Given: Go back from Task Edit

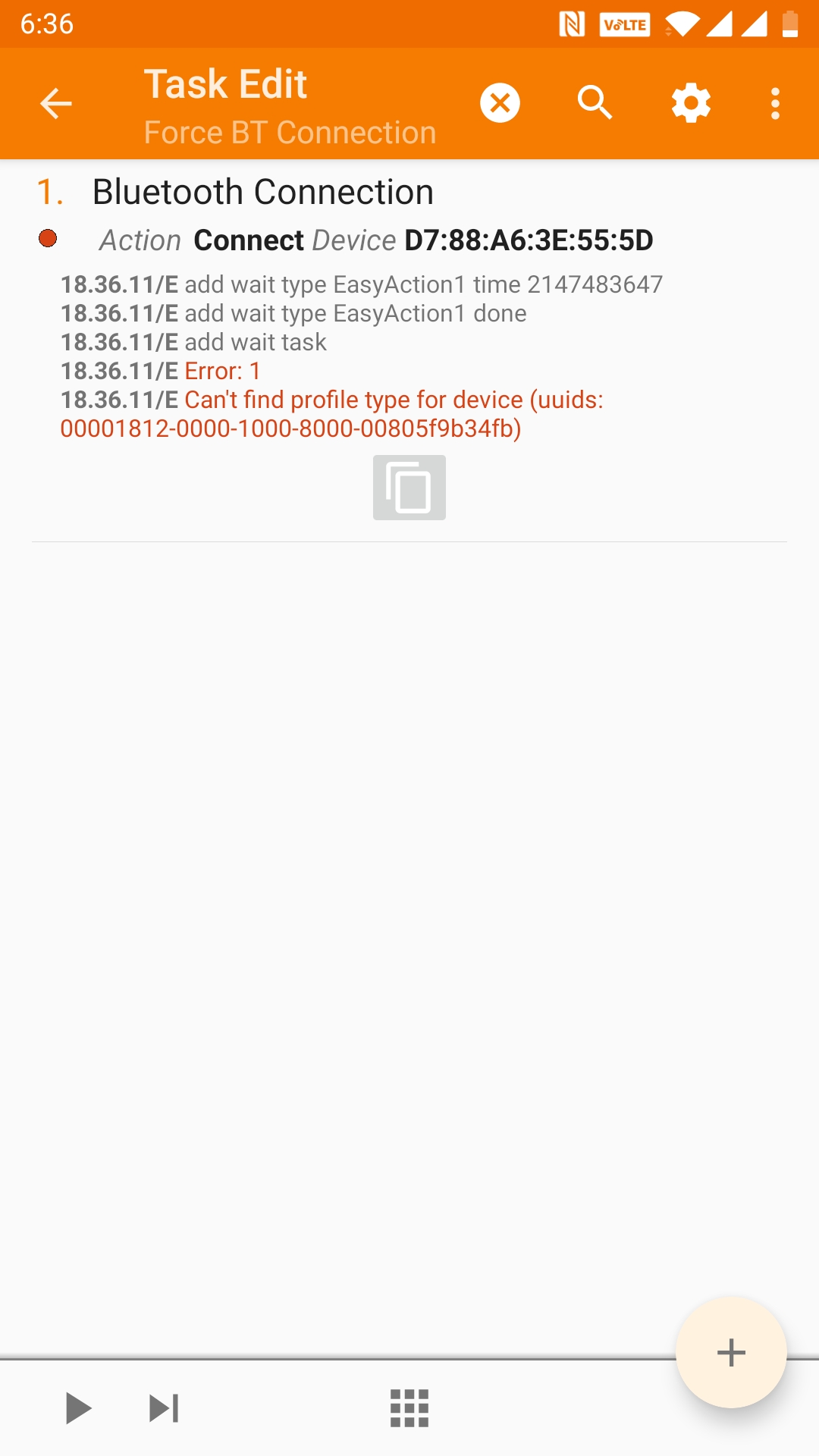Looking at the screenshot, I should 55,103.
